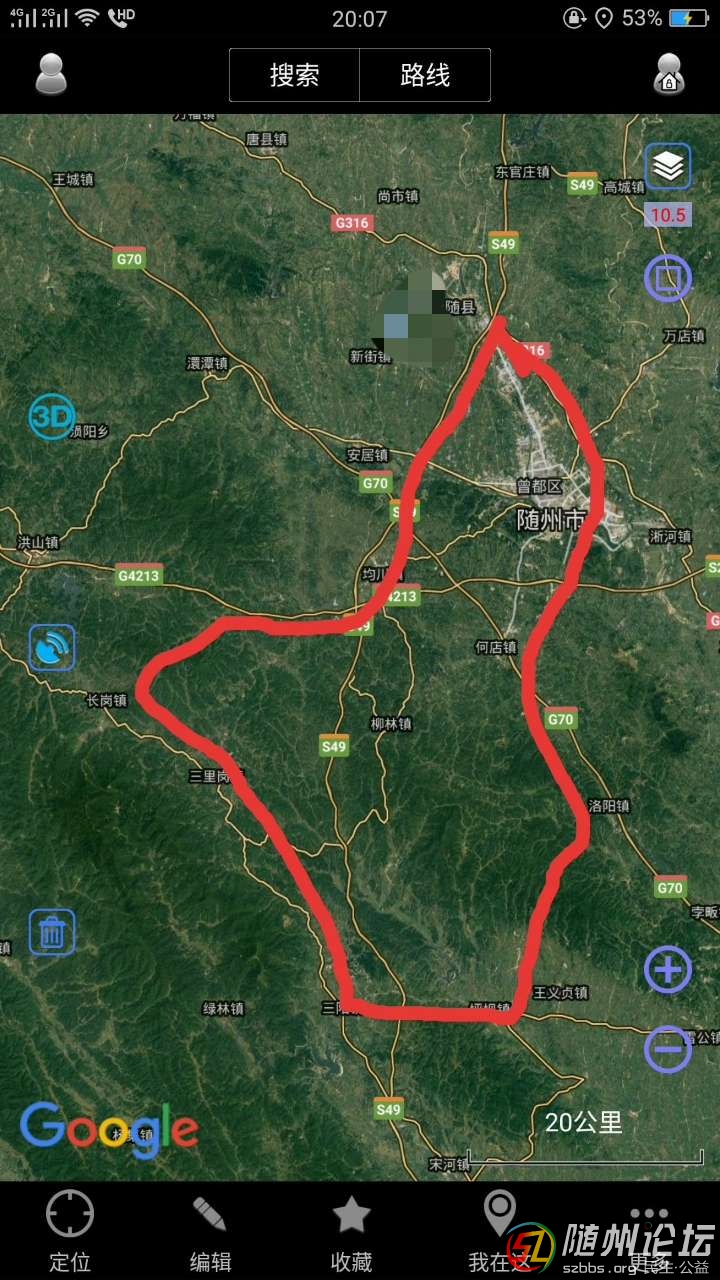Select 定位 in the bottom bar
The width and height of the screenshot is (720, 1280).
70,1232
